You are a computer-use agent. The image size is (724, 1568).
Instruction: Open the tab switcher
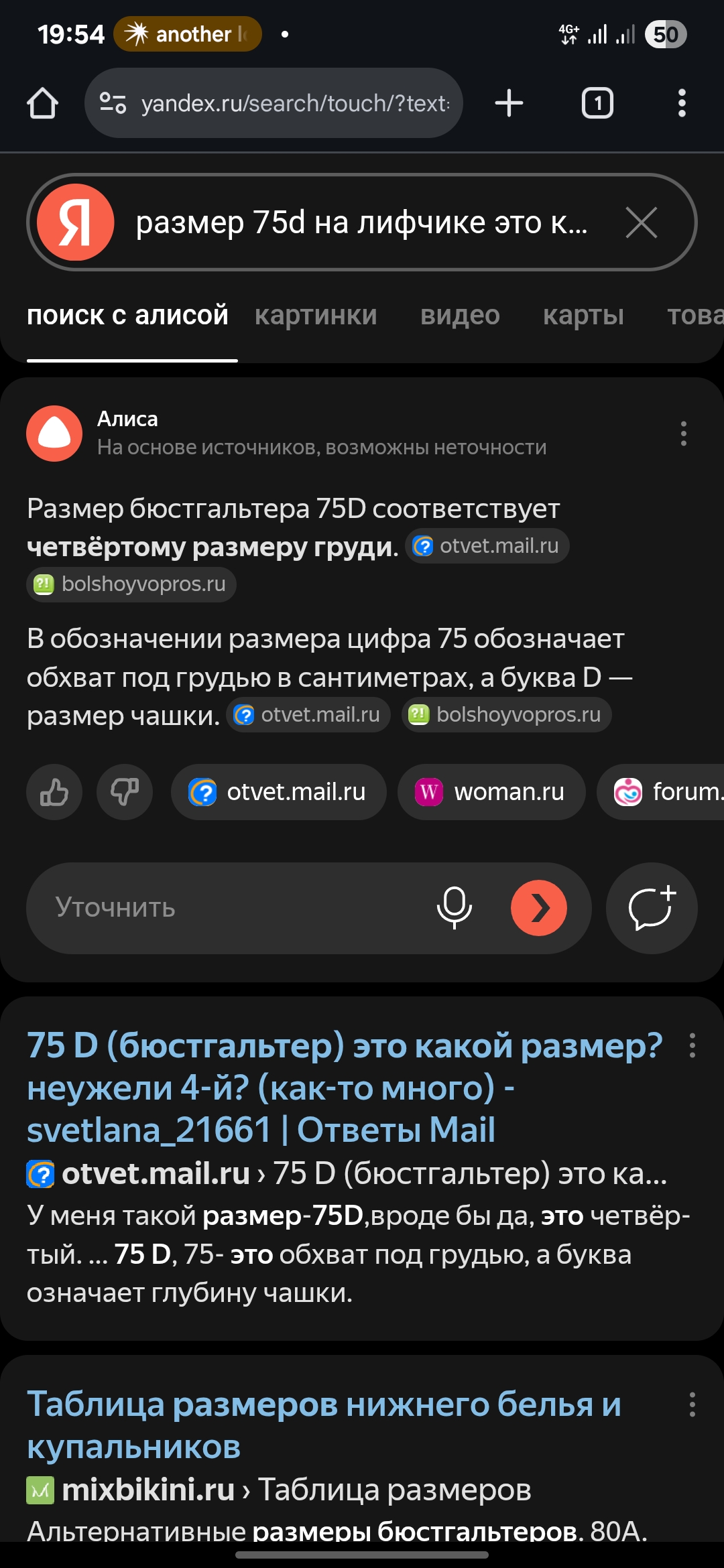[597, 104]
